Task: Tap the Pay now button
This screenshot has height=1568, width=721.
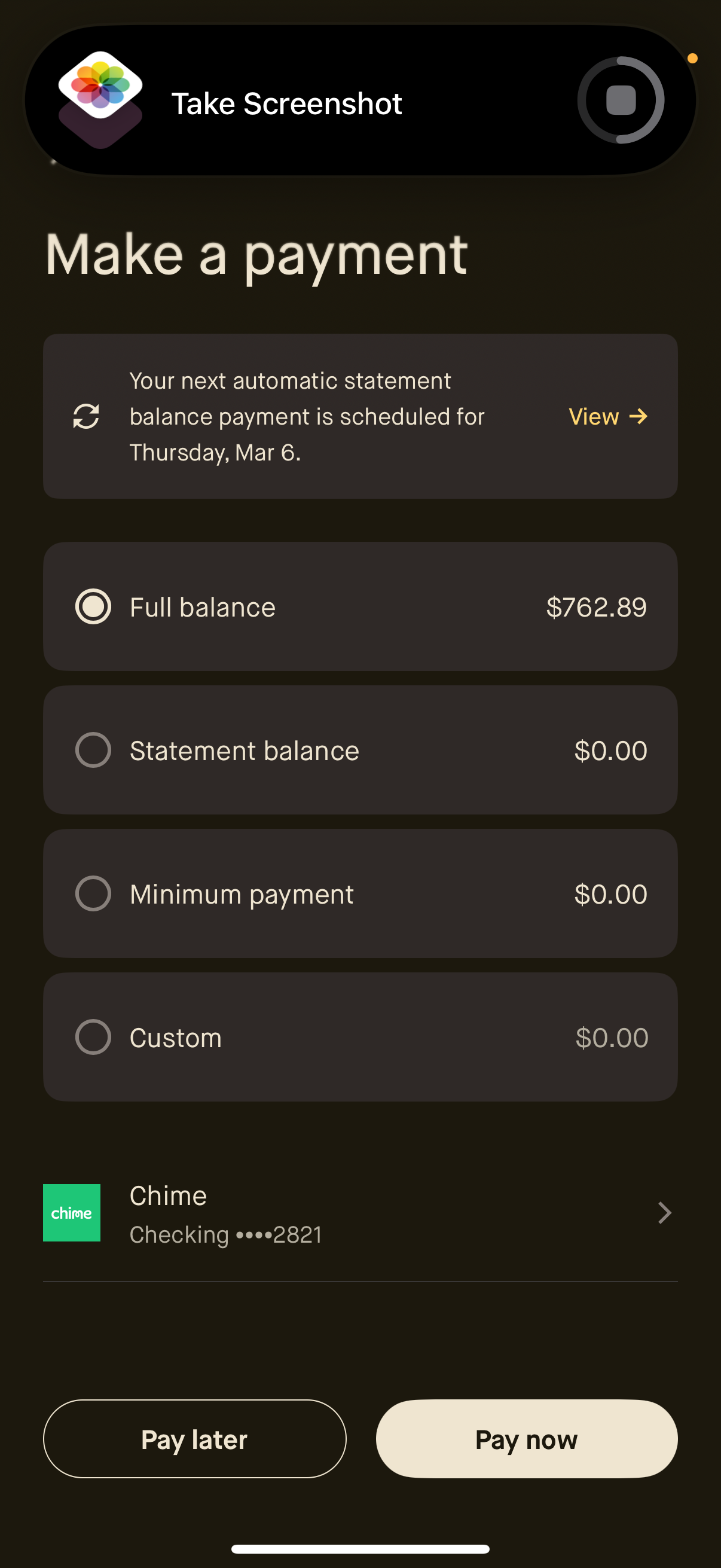Action: [527, 1439]
